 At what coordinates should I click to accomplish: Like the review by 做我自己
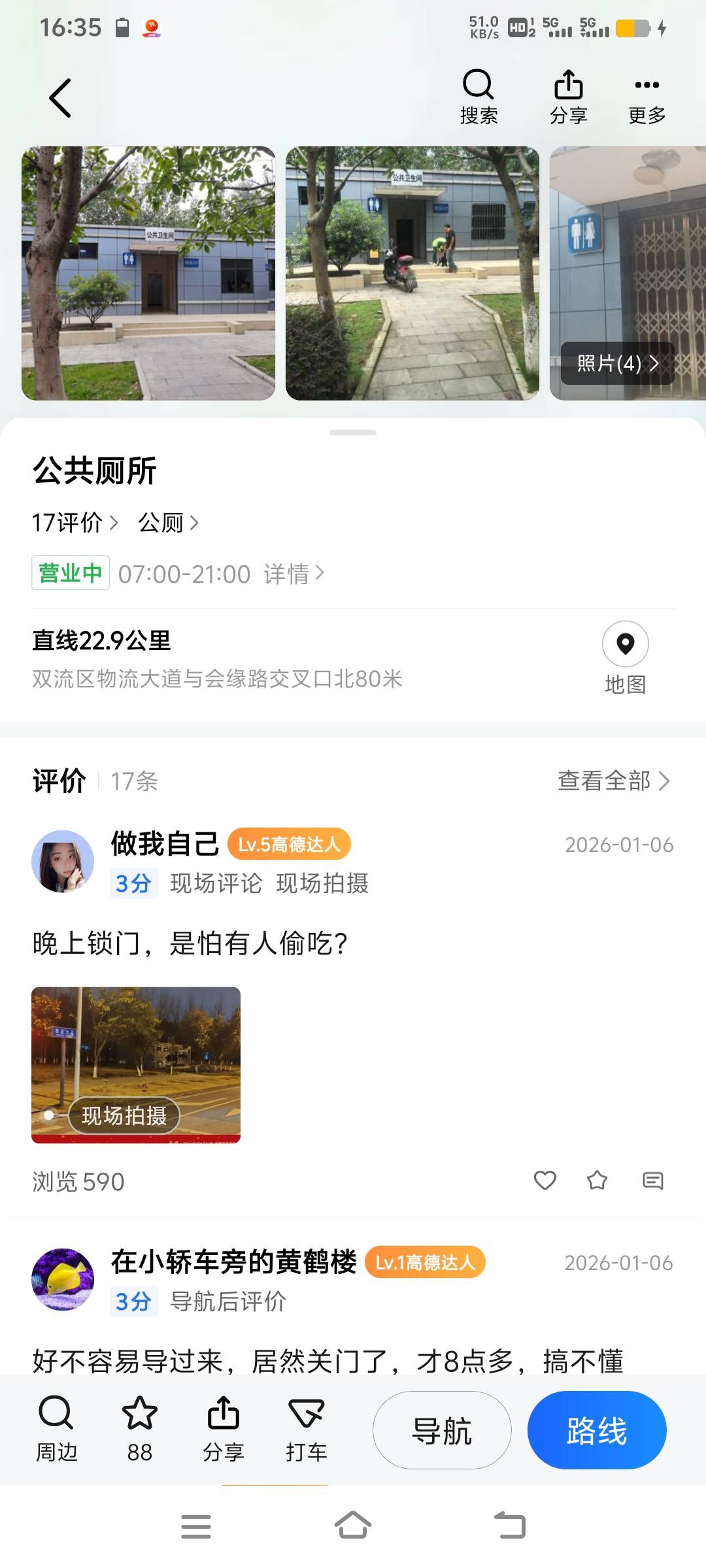point(545,1181)
